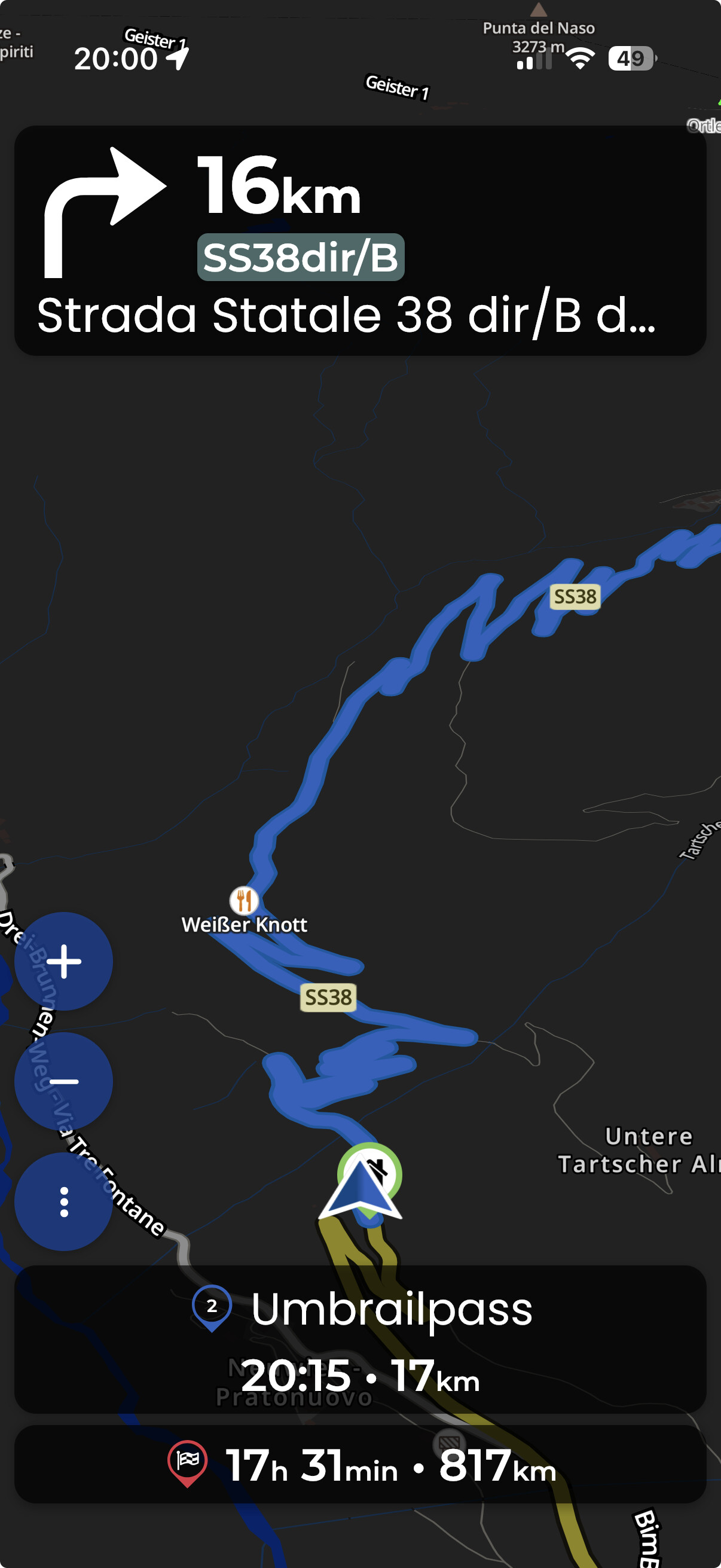This screenshot has height=1568, width=721.
Task: Open the three-dot more options button
Action: tap(63, 1201)
